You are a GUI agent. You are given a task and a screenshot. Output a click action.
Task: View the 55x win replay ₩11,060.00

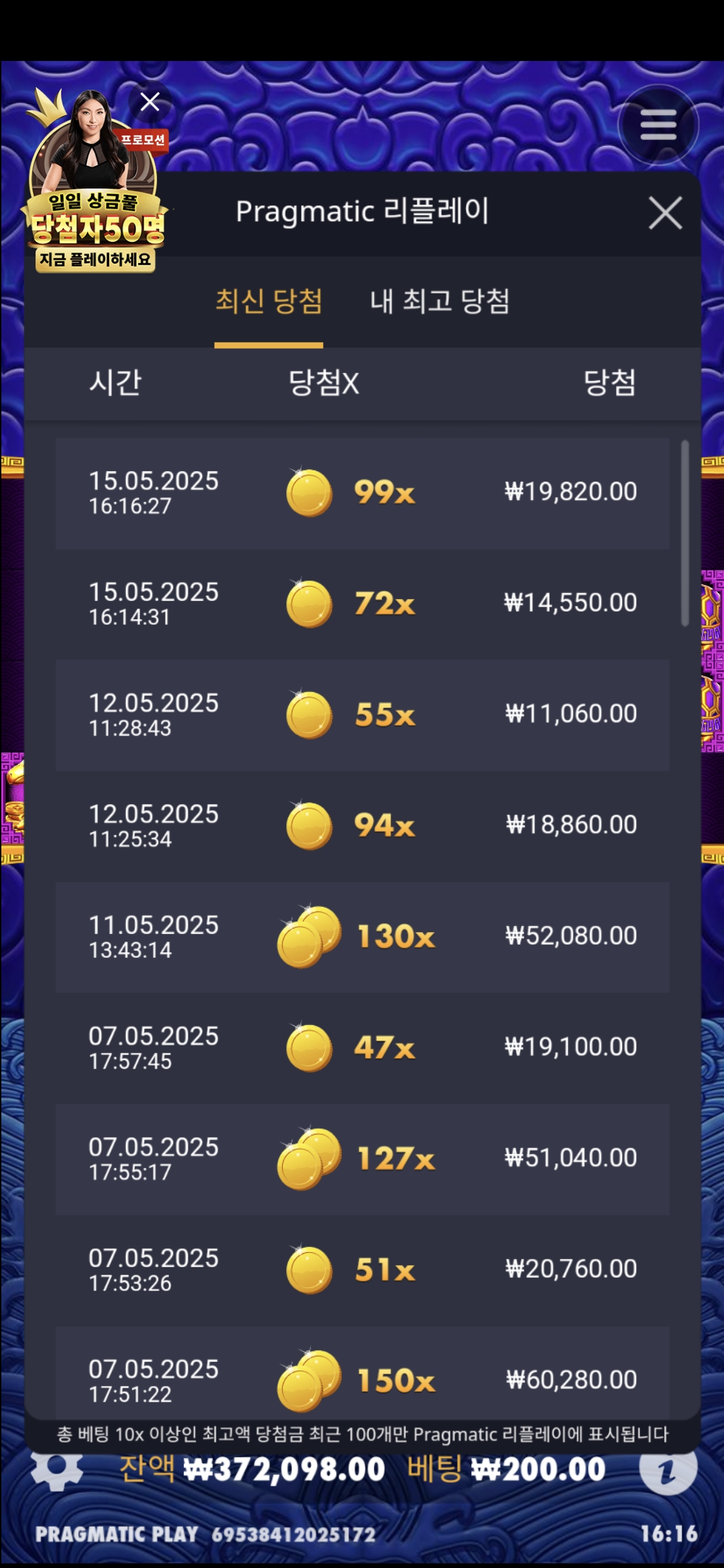(362, 715)
